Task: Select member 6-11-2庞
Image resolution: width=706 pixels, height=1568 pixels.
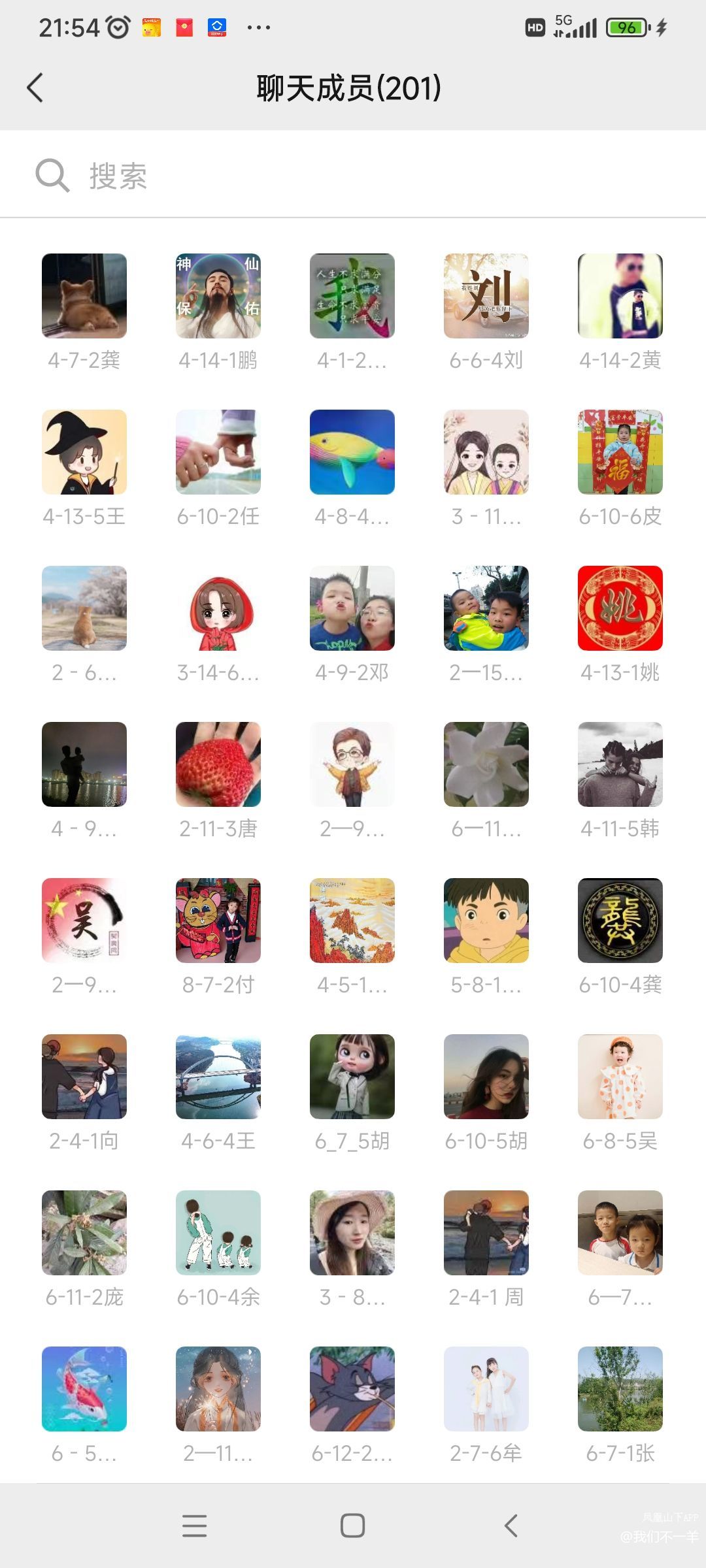Action: [x=84, y=1233]
